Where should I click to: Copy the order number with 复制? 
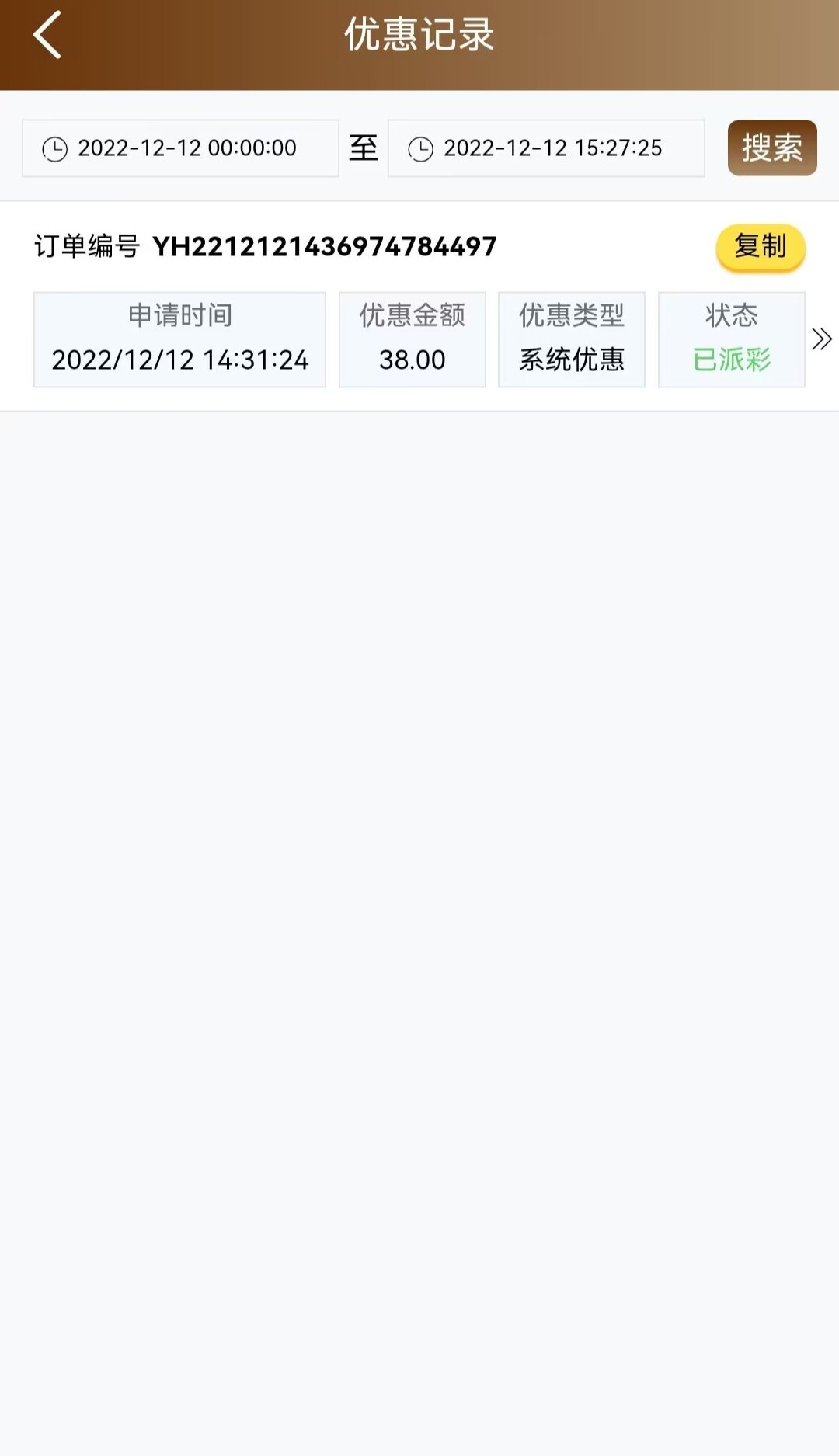760,247
